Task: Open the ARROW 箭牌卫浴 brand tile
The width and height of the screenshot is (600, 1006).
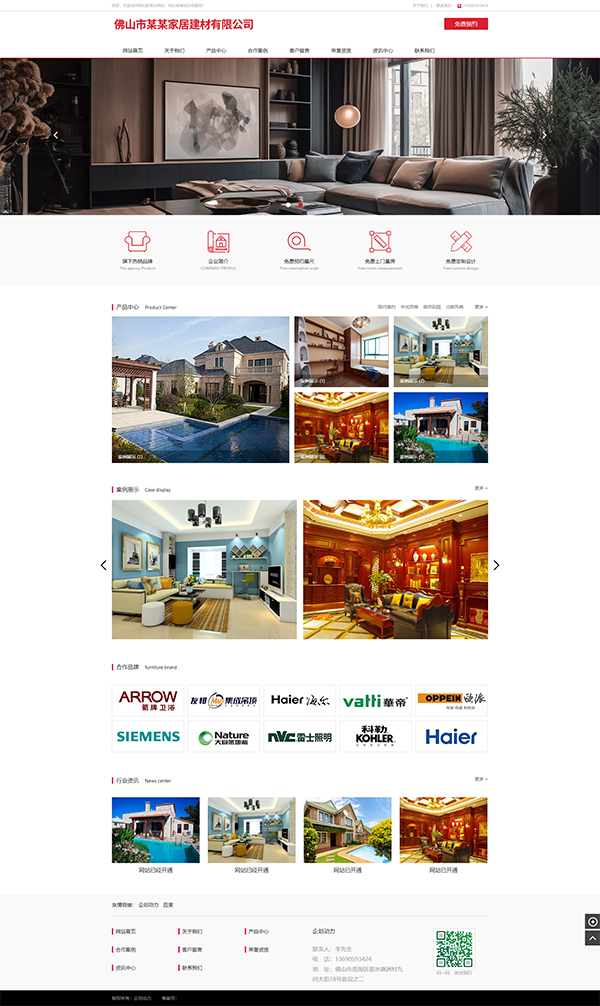Action: 148,700
